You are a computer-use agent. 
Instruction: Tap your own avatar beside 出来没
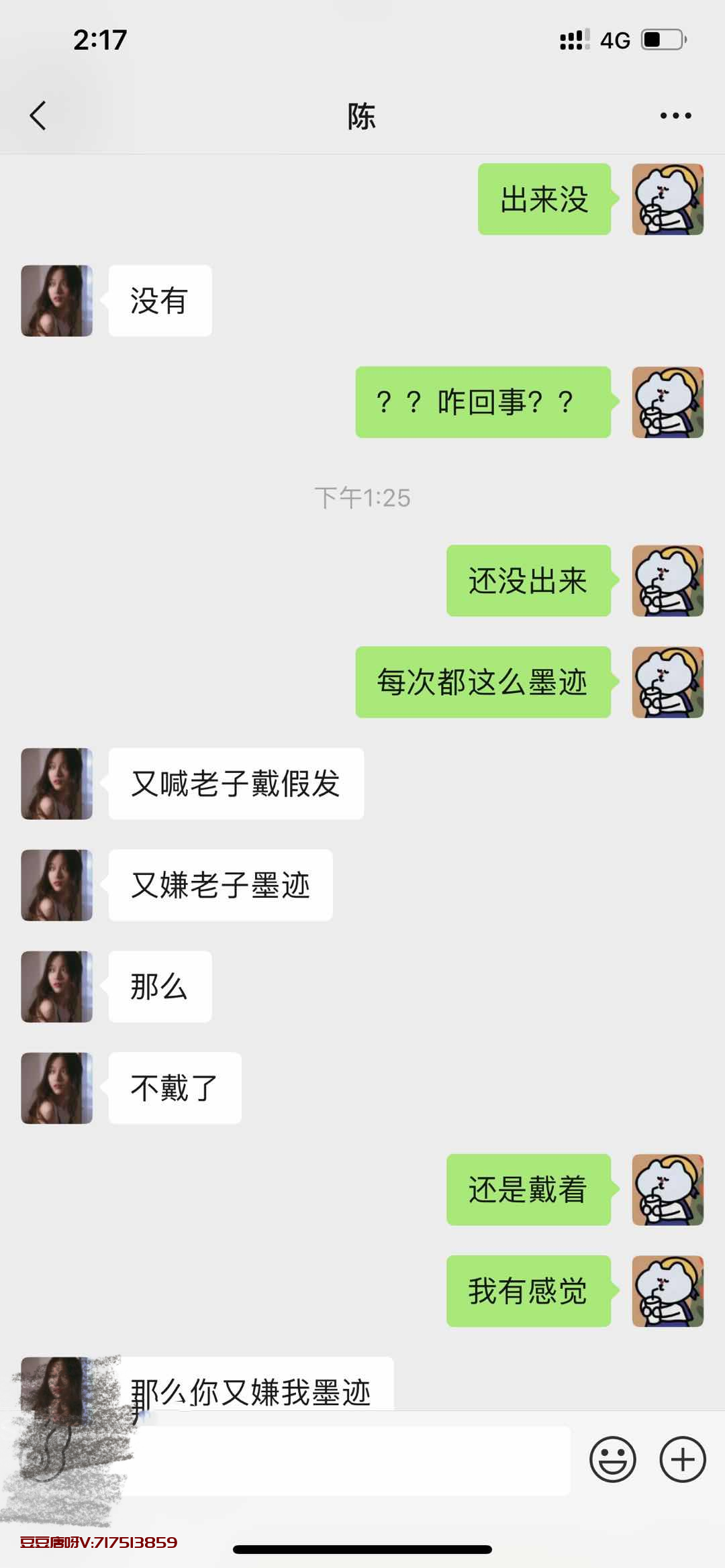coord(667,199)
